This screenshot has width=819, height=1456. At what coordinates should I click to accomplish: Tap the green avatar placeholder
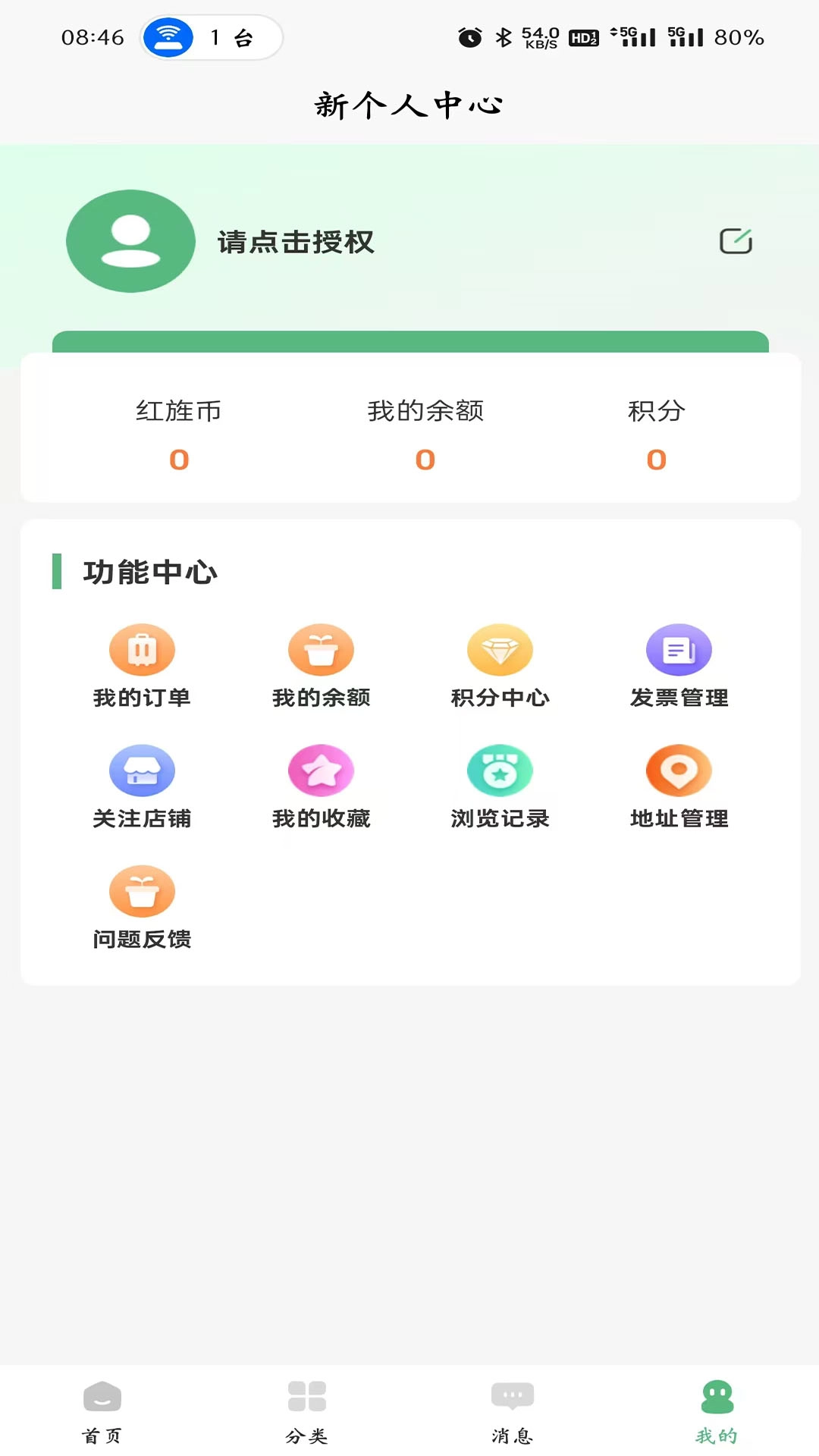[130, 241]
